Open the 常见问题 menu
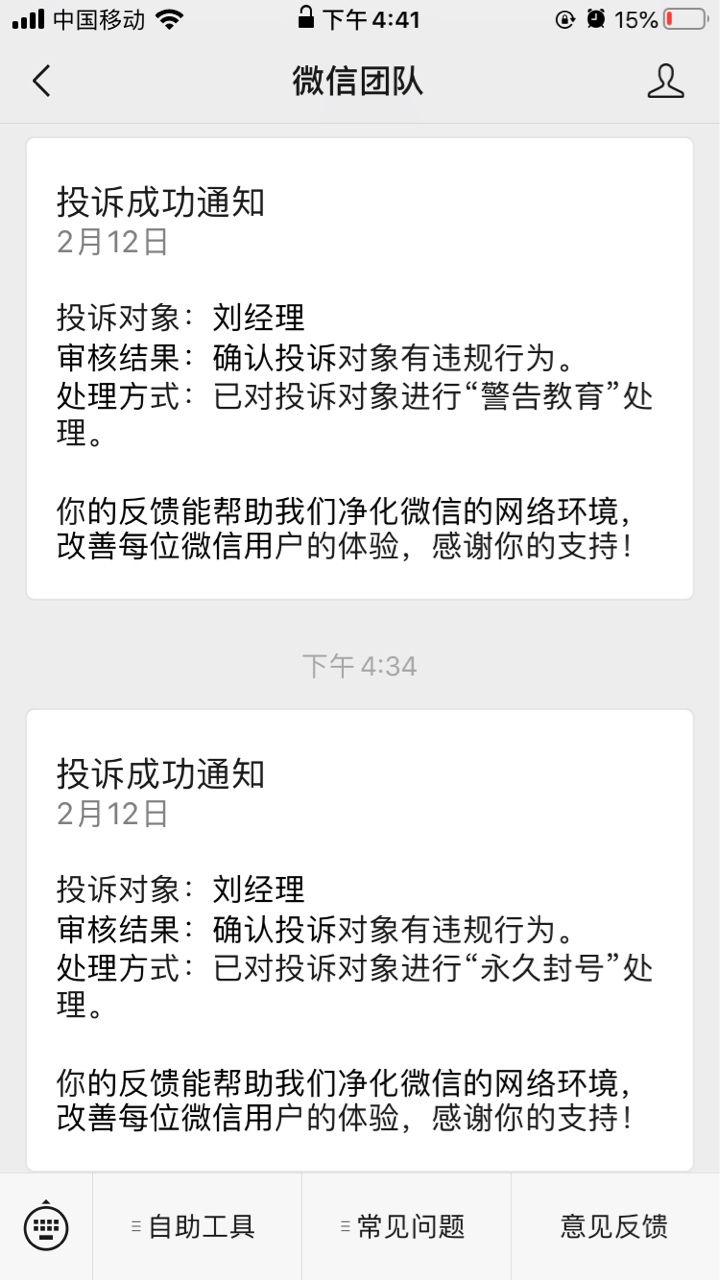720x1280 pixels. click(x=406, y=1226)
